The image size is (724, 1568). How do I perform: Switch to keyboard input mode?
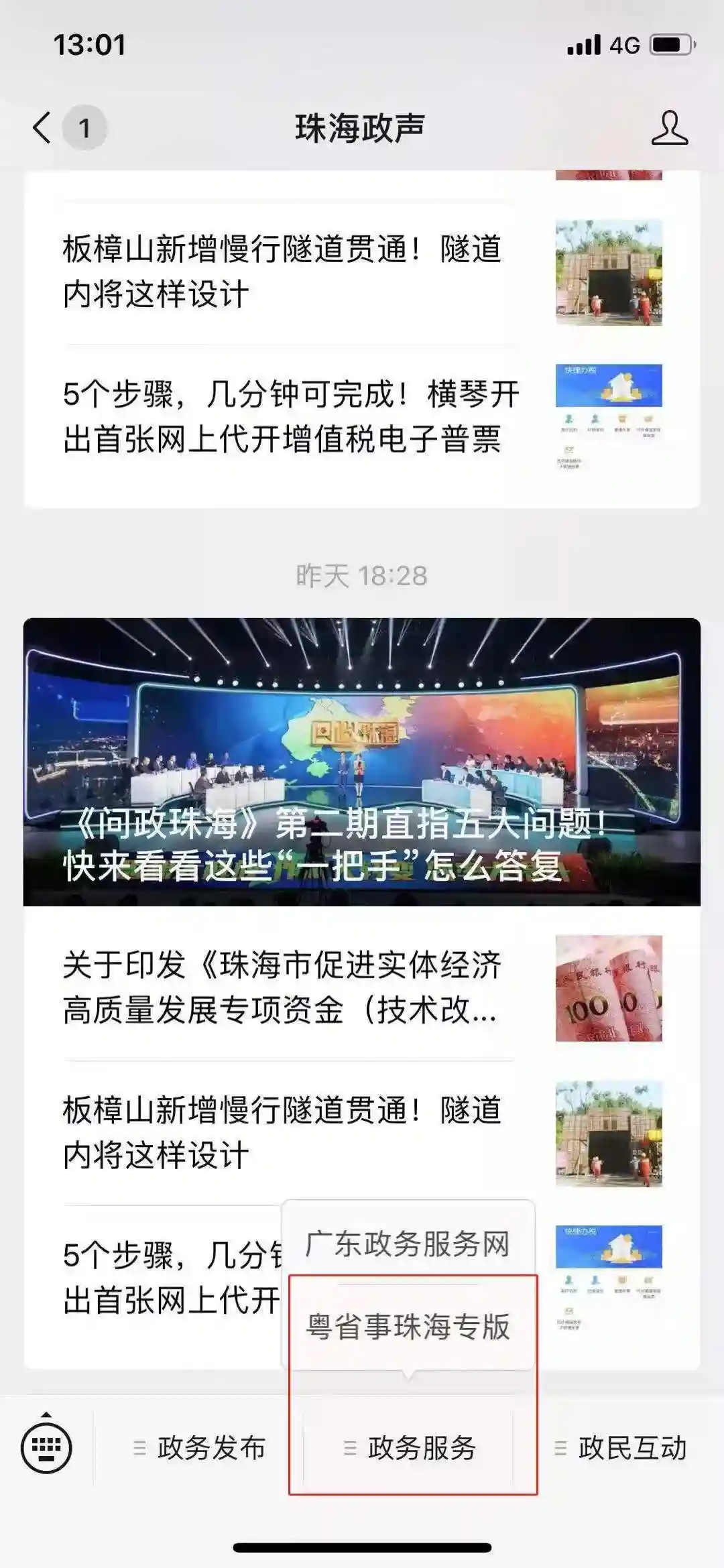coord(46,1448)
